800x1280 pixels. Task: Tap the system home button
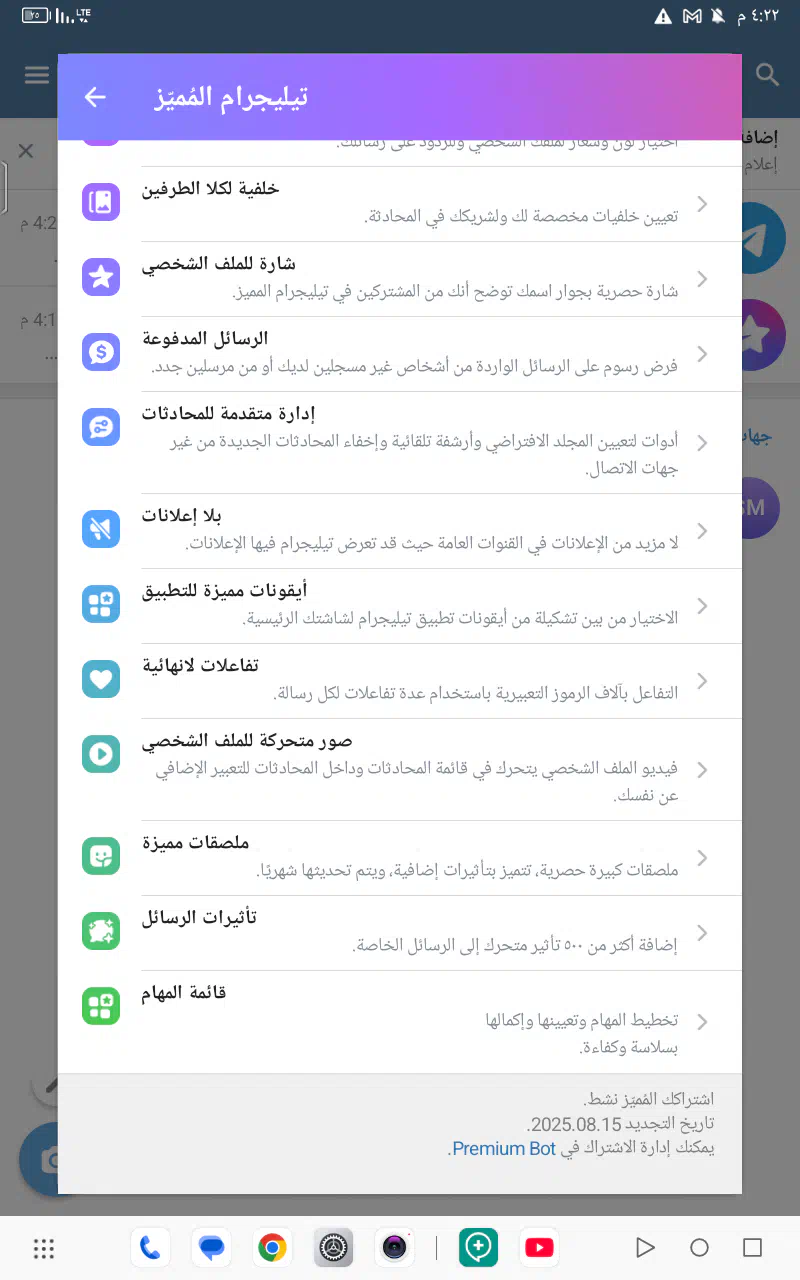tap(699, 1247)
